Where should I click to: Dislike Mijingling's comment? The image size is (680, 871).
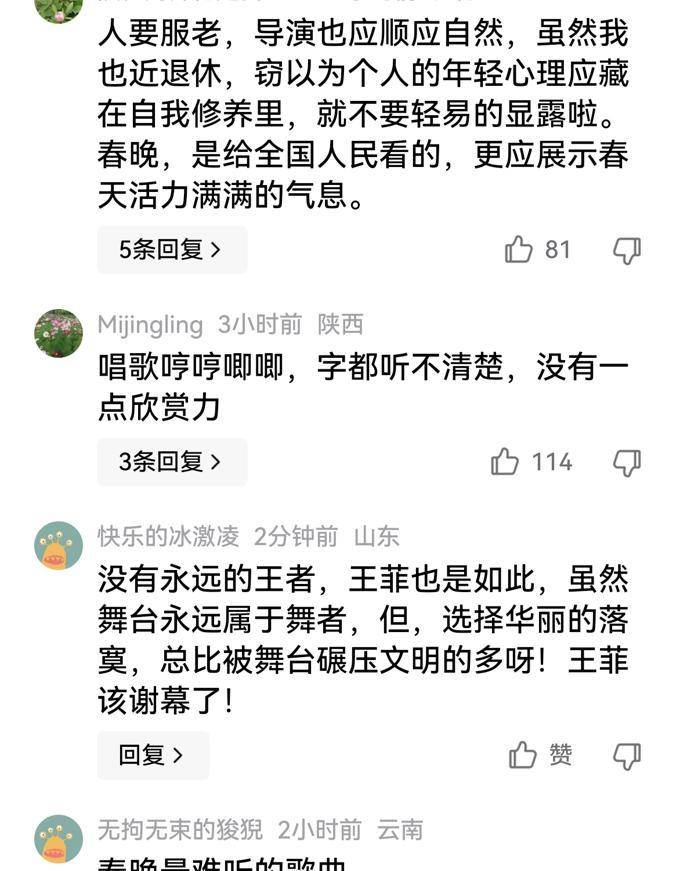[x=626, y=462]
